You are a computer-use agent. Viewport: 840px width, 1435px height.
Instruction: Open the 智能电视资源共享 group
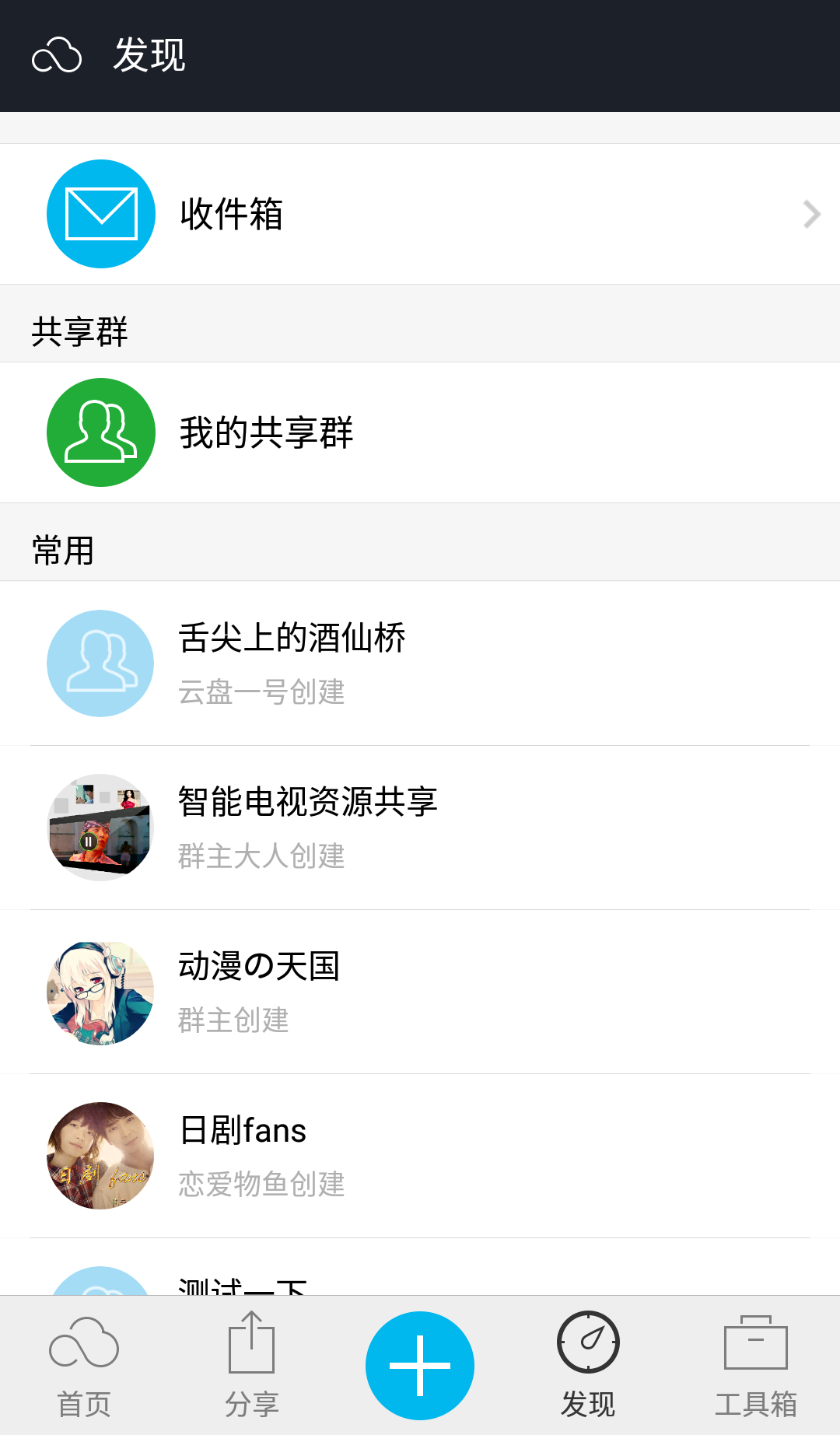pyautogui.click(x=420, y=828)
